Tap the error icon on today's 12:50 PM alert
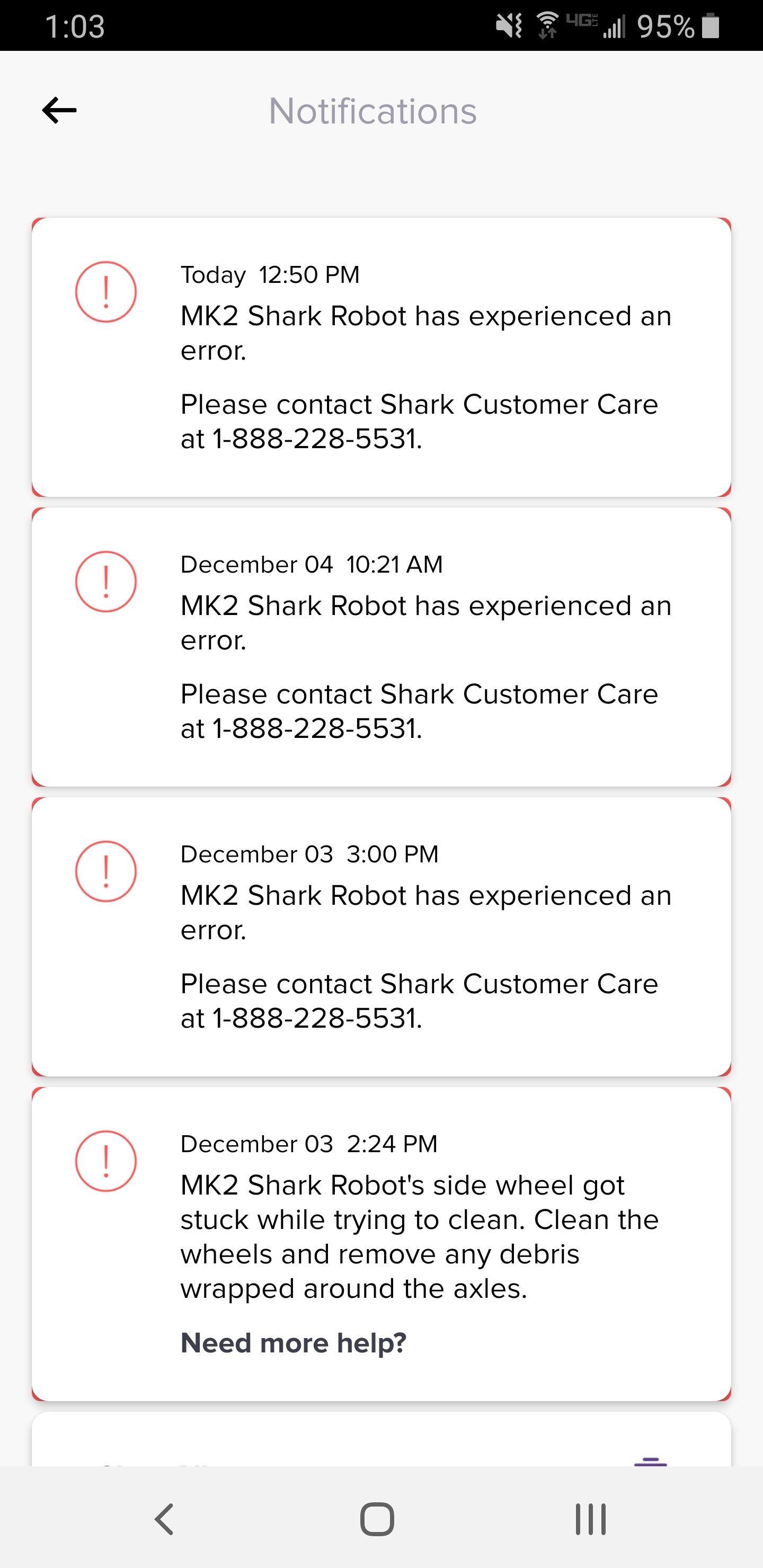Screen dimensions: 763x1568 (106, 290)
